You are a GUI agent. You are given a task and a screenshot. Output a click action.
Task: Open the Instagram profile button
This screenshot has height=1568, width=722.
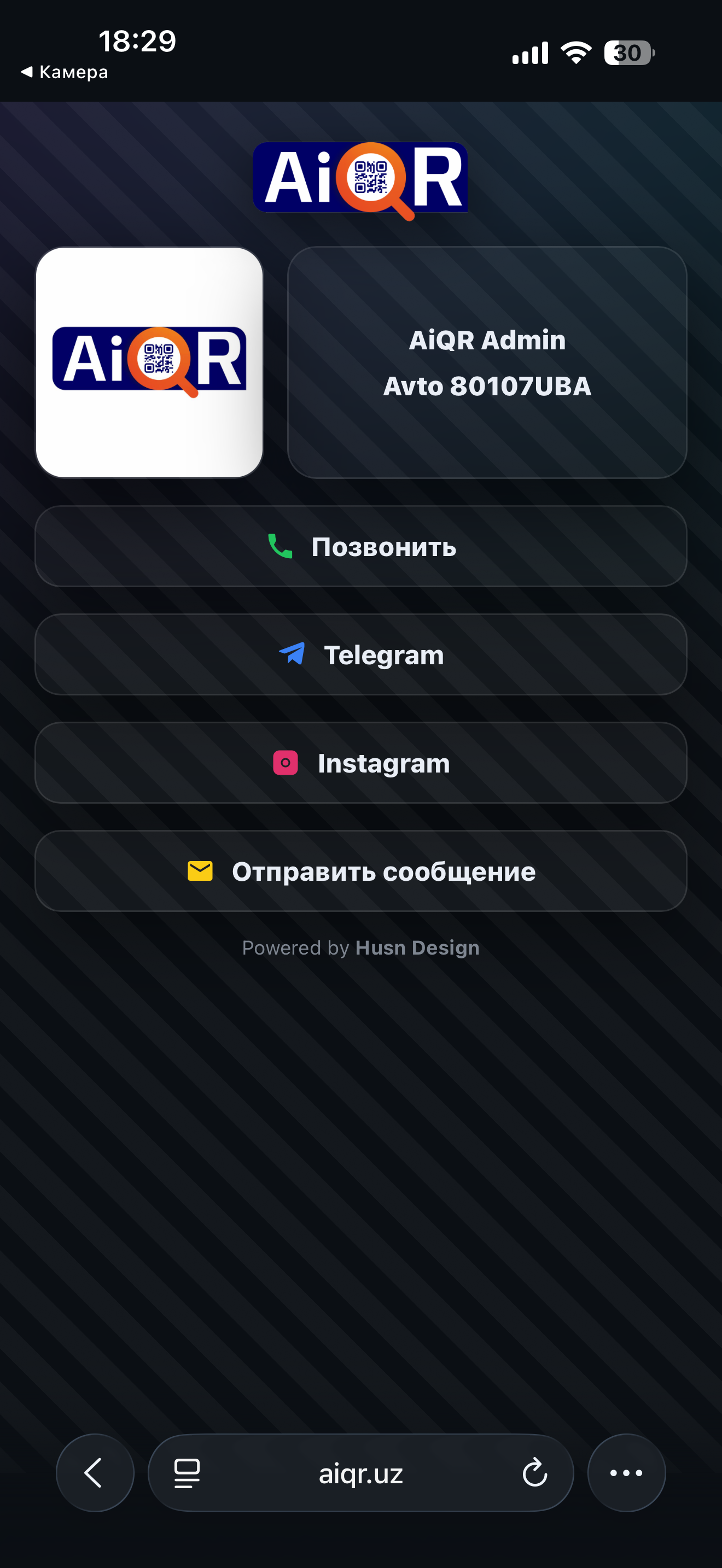[x=360, y=763]
